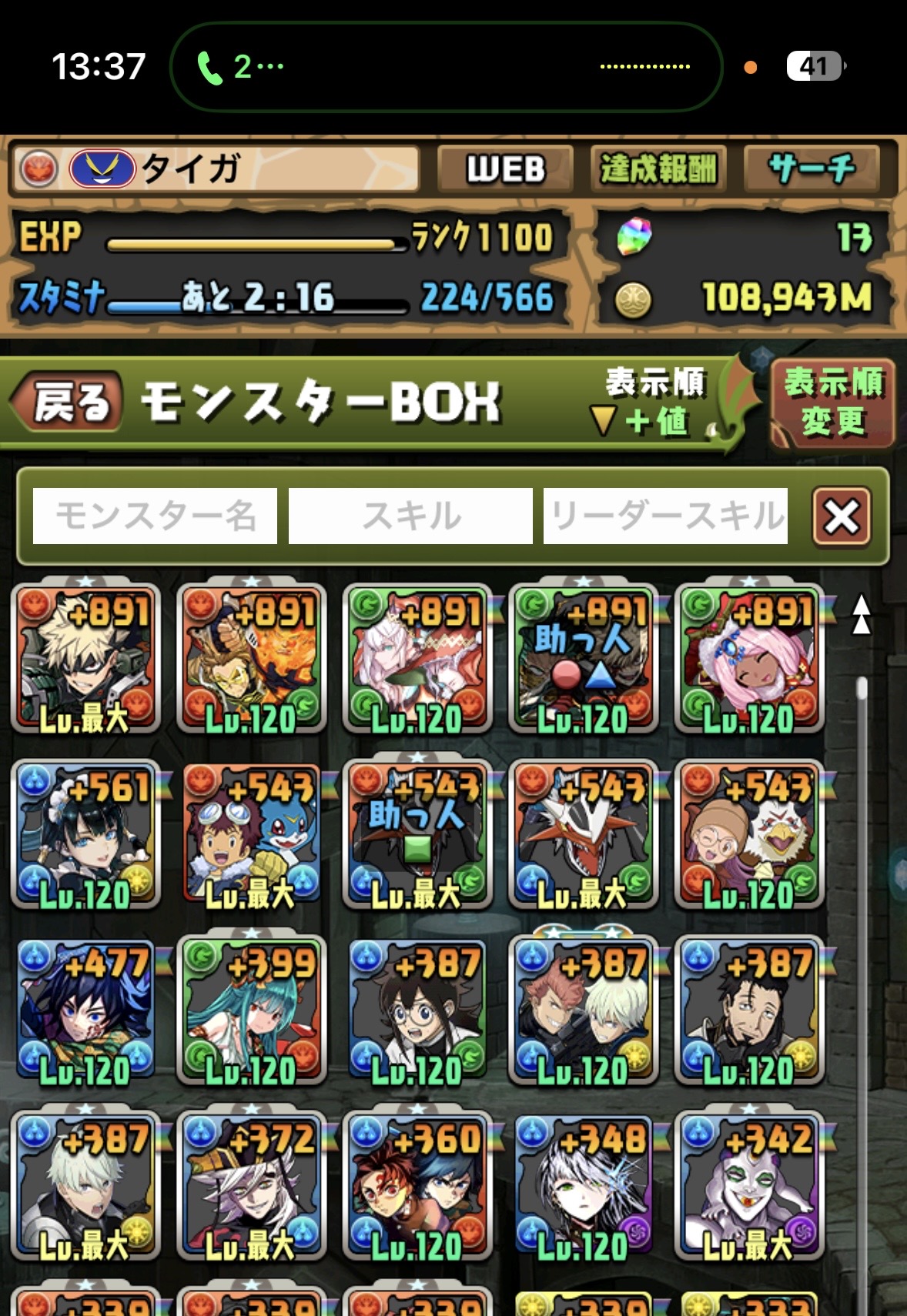Open the WEB button
Viewport: 907px width, 1316px height.
pyautogui.click(x=505, y=169)
